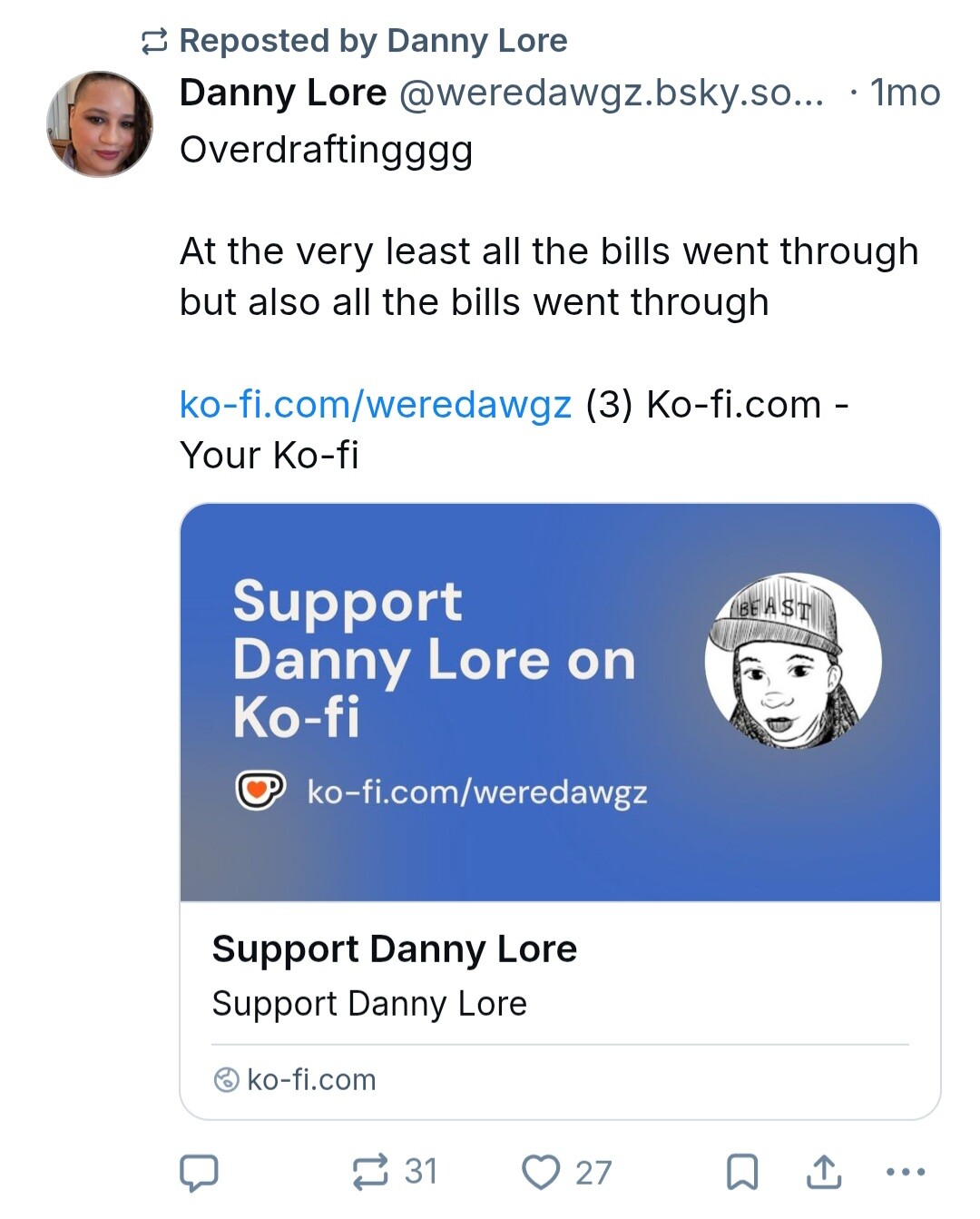Viewport: 980px width, 1219px height.
Task: Open the Support Danny Lore link card
Action: [x=560, y=811]
